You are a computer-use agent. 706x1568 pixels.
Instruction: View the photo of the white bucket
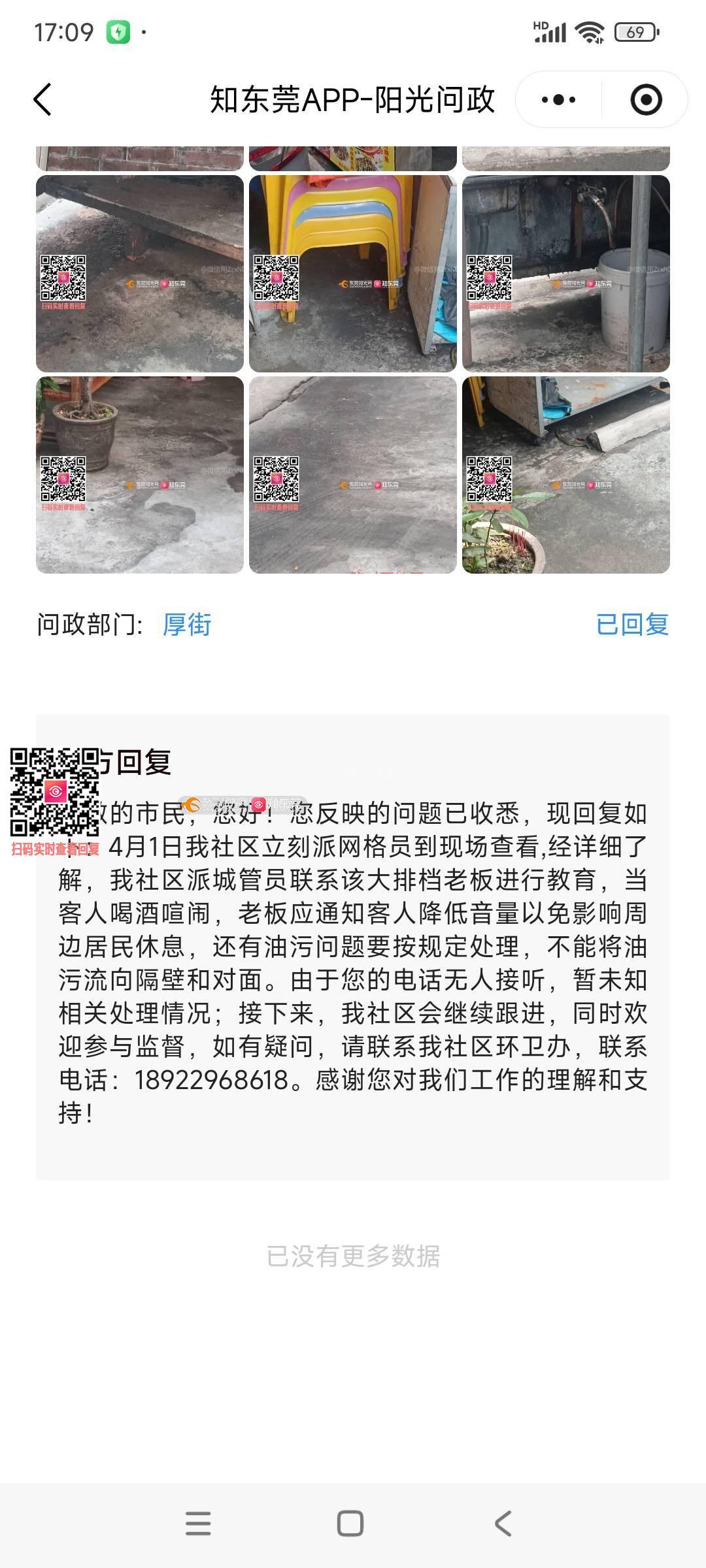pos(565,273)
